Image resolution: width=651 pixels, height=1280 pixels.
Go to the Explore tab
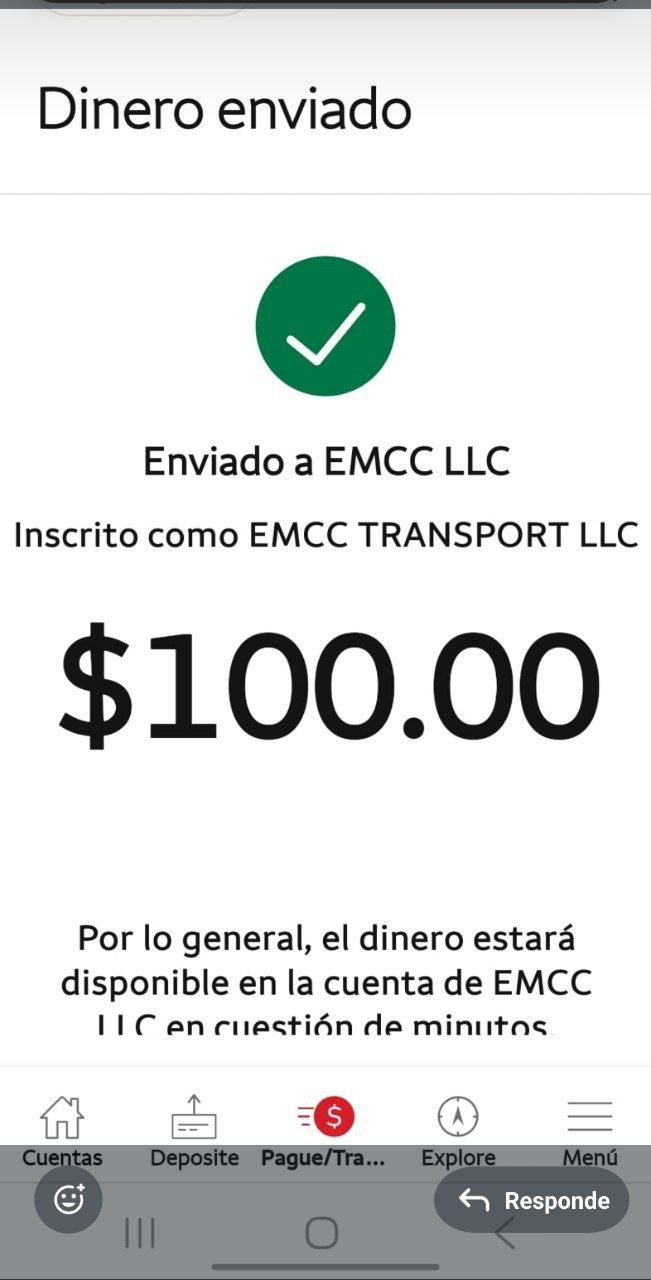click(458, 1130)
